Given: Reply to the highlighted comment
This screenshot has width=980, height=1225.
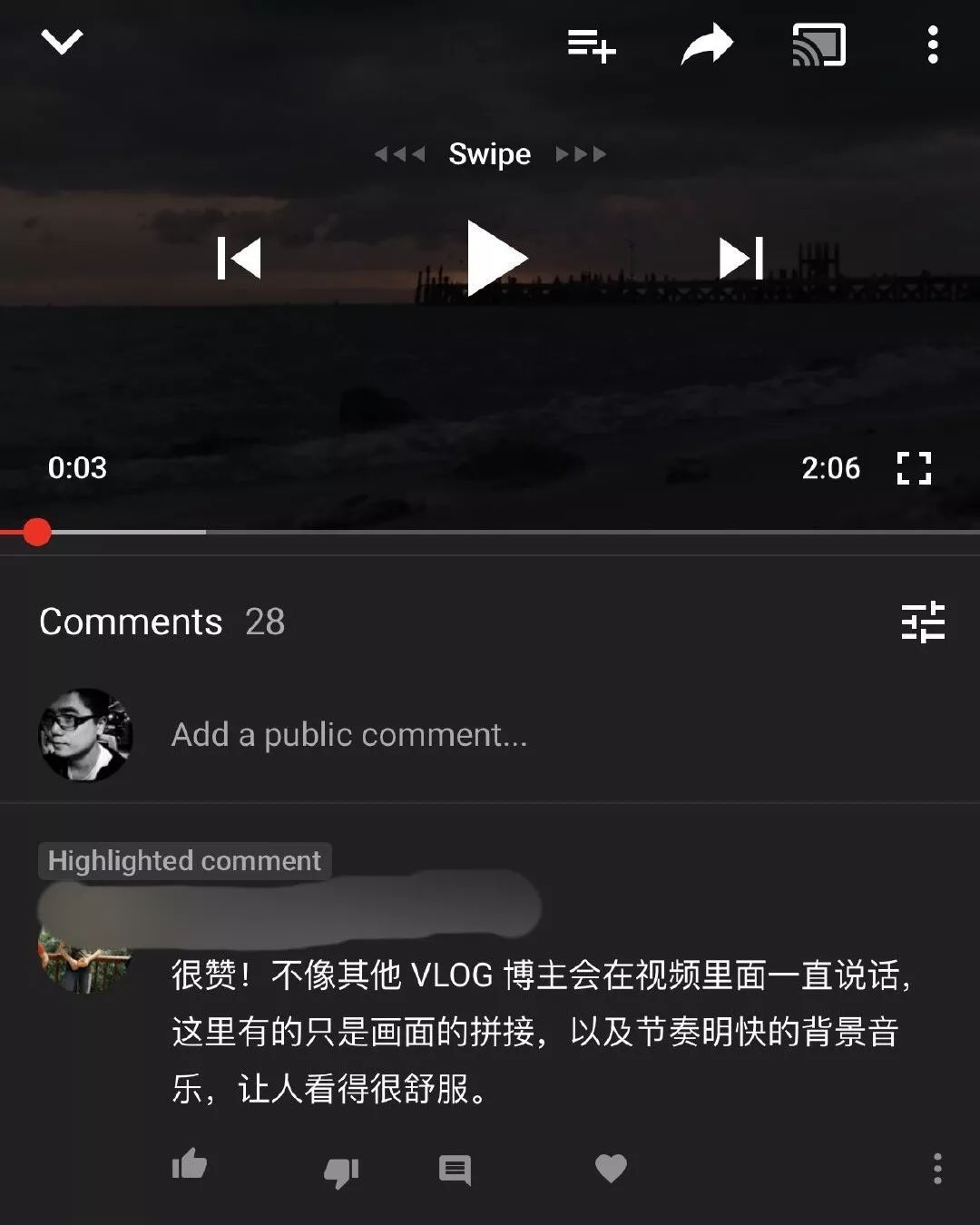Looking at the screenshot, I should coord(455,1170).
